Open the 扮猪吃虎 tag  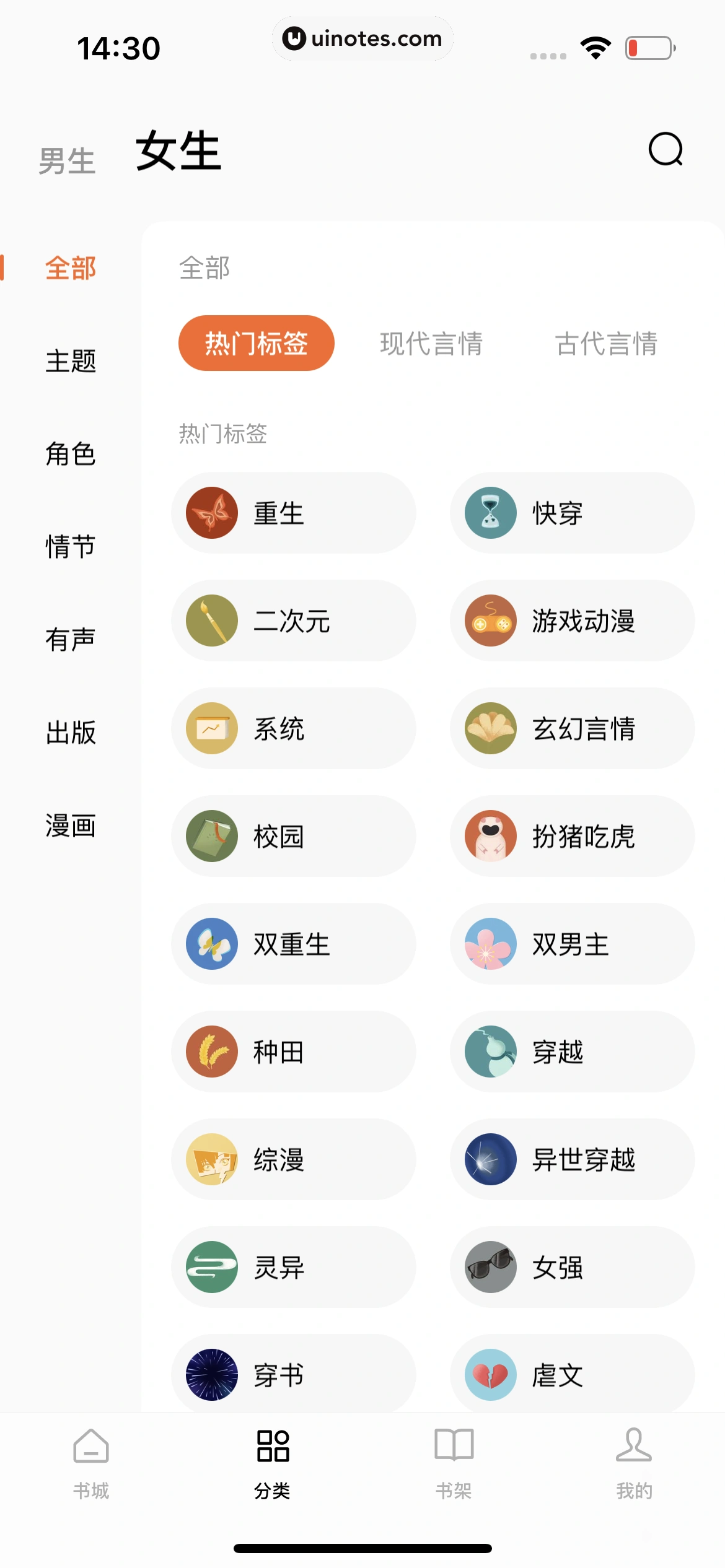[572, 836]
